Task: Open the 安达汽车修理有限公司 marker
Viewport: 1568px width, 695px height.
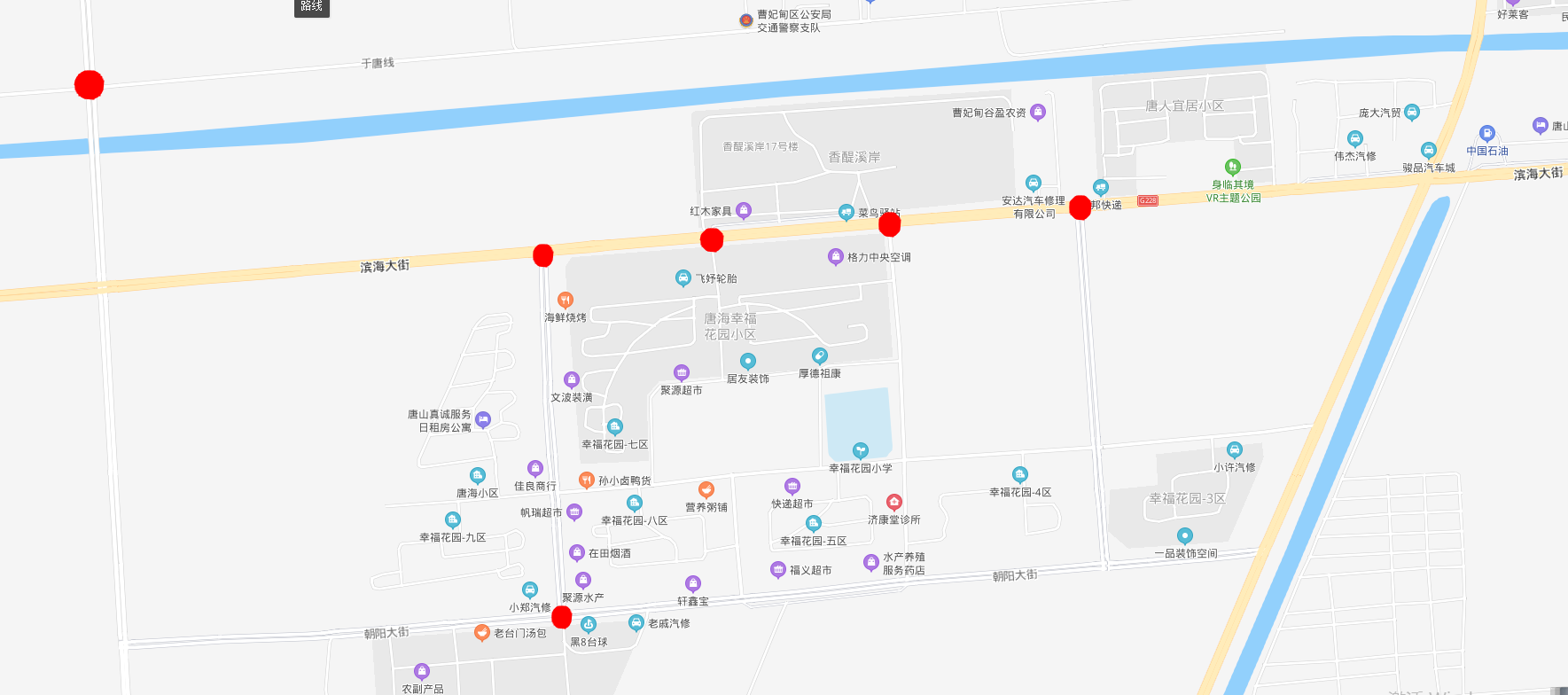Action: pos(1033,183)
